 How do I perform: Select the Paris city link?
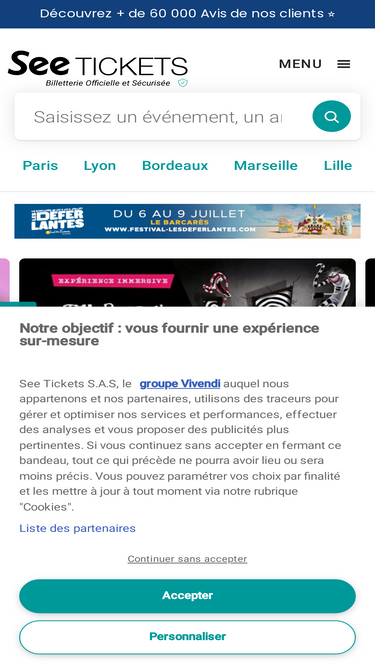coord(40,165)
